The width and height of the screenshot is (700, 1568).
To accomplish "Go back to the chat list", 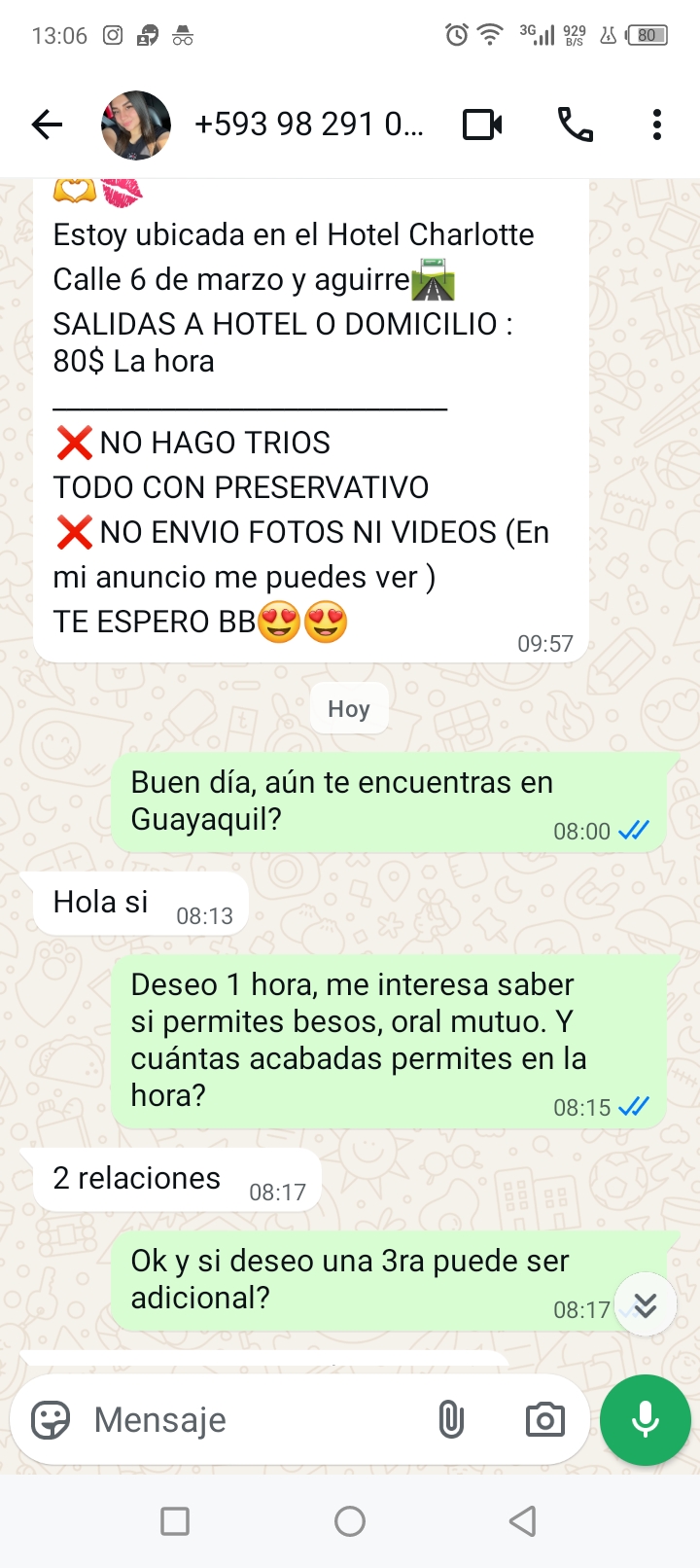I will [x=47, y=125].
